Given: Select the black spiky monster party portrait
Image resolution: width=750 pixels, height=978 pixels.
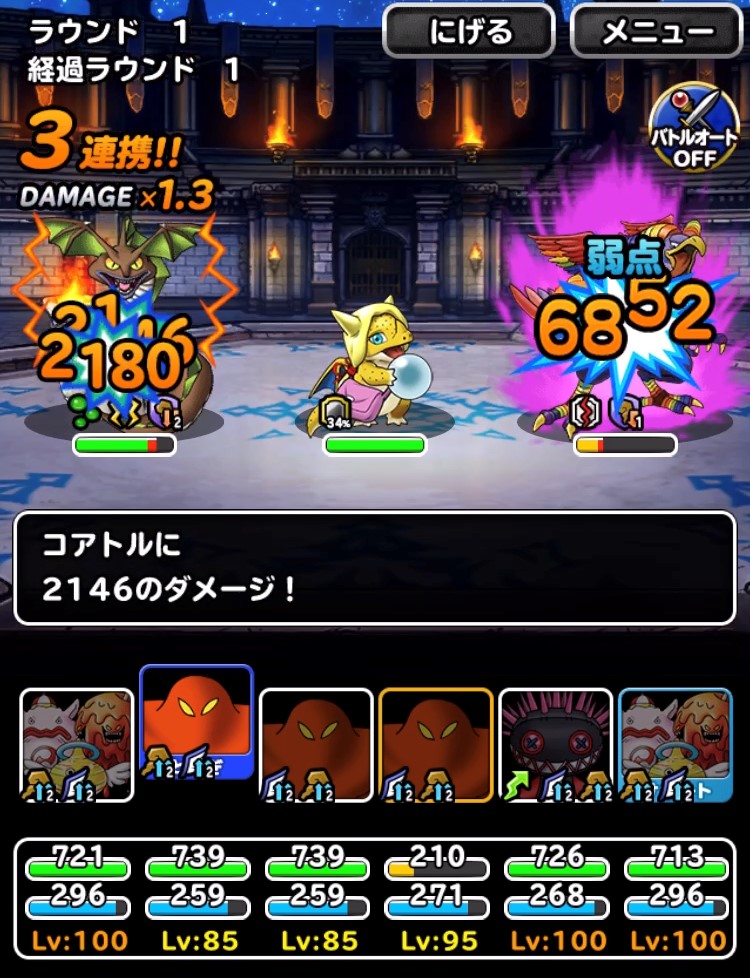Looking at the screenshot, I should tap(555, 744).
